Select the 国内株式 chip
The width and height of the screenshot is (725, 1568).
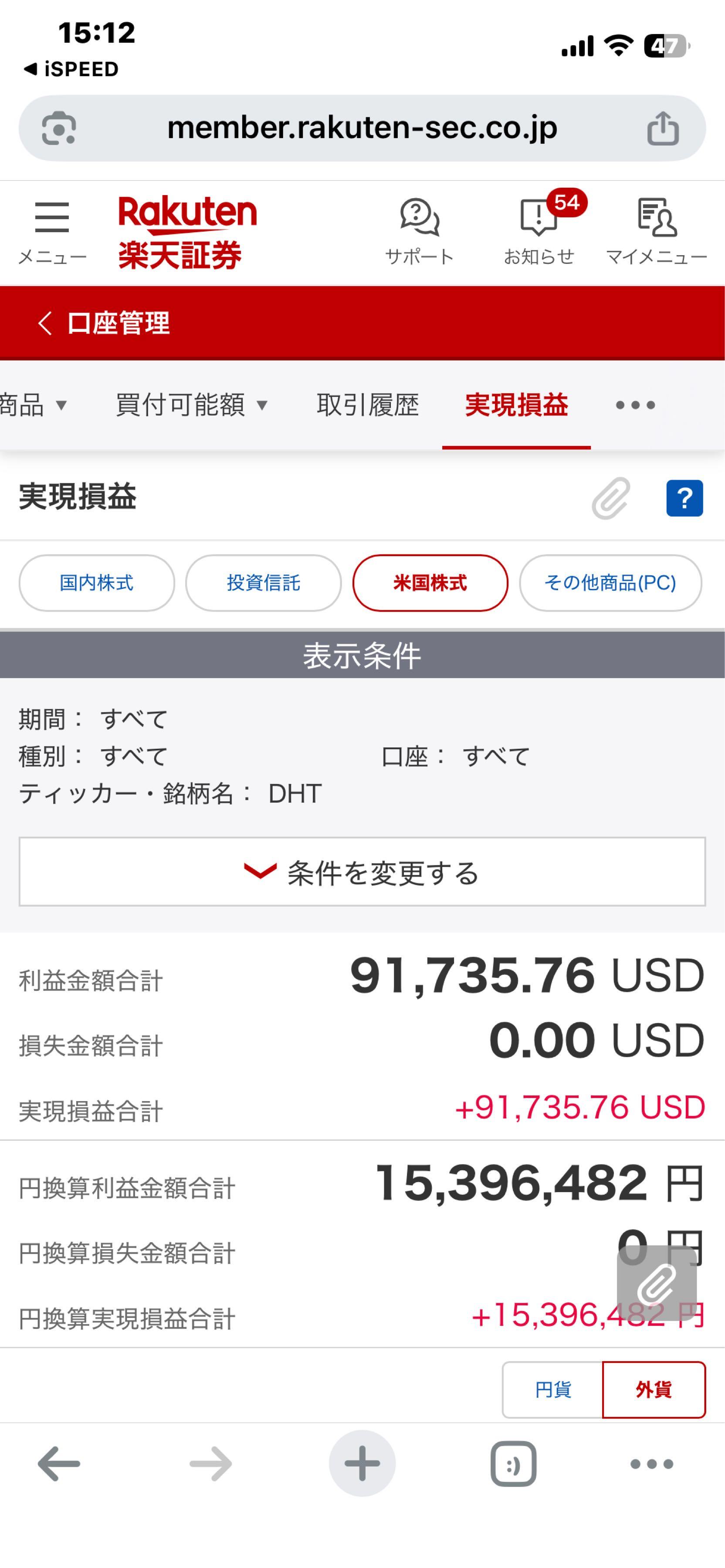tap(97, 582)
